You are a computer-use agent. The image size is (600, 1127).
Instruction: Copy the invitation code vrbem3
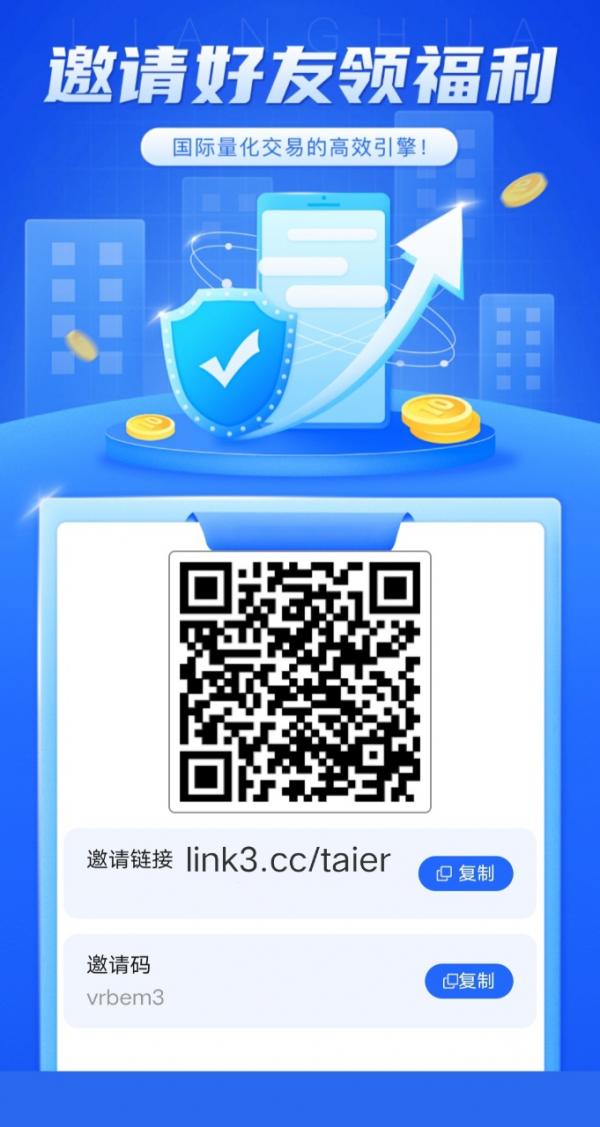[469, 980]
